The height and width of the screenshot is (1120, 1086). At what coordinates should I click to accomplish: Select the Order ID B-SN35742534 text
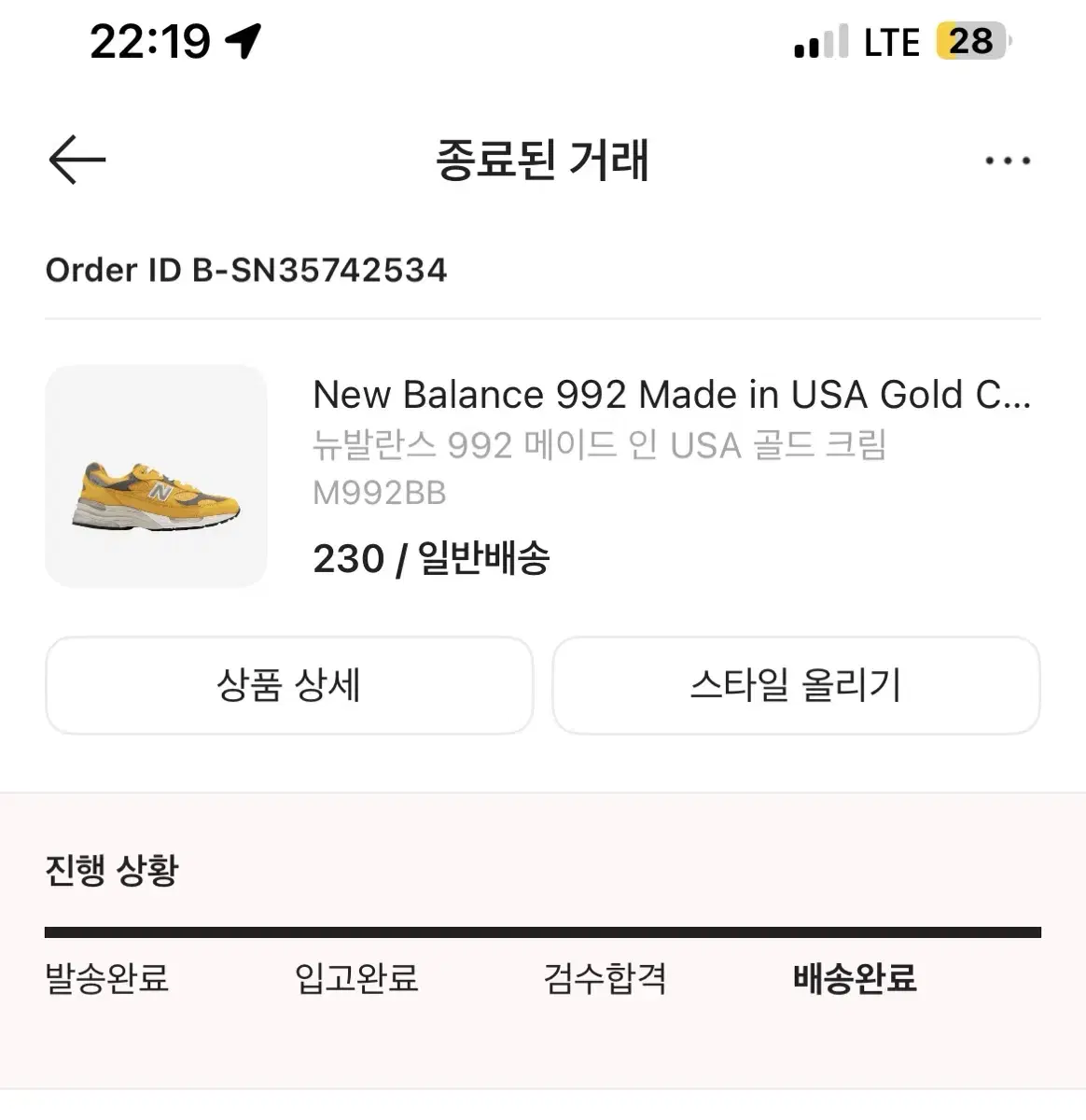[245, 271]
